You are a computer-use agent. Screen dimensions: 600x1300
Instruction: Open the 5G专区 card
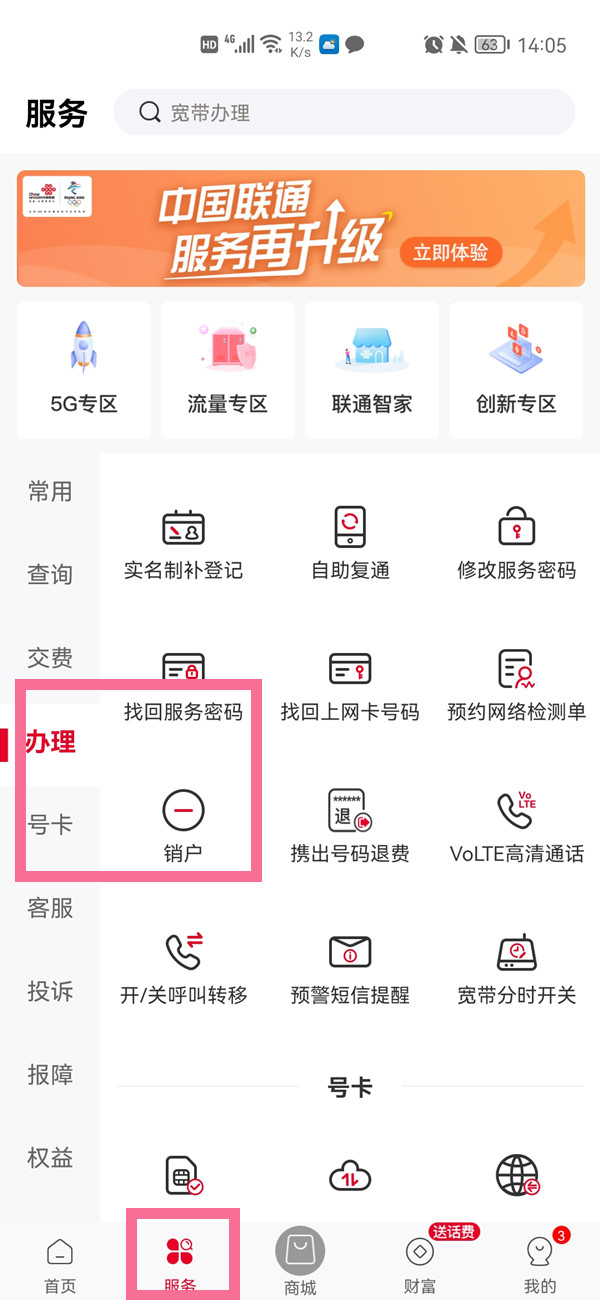coord(84,370)
